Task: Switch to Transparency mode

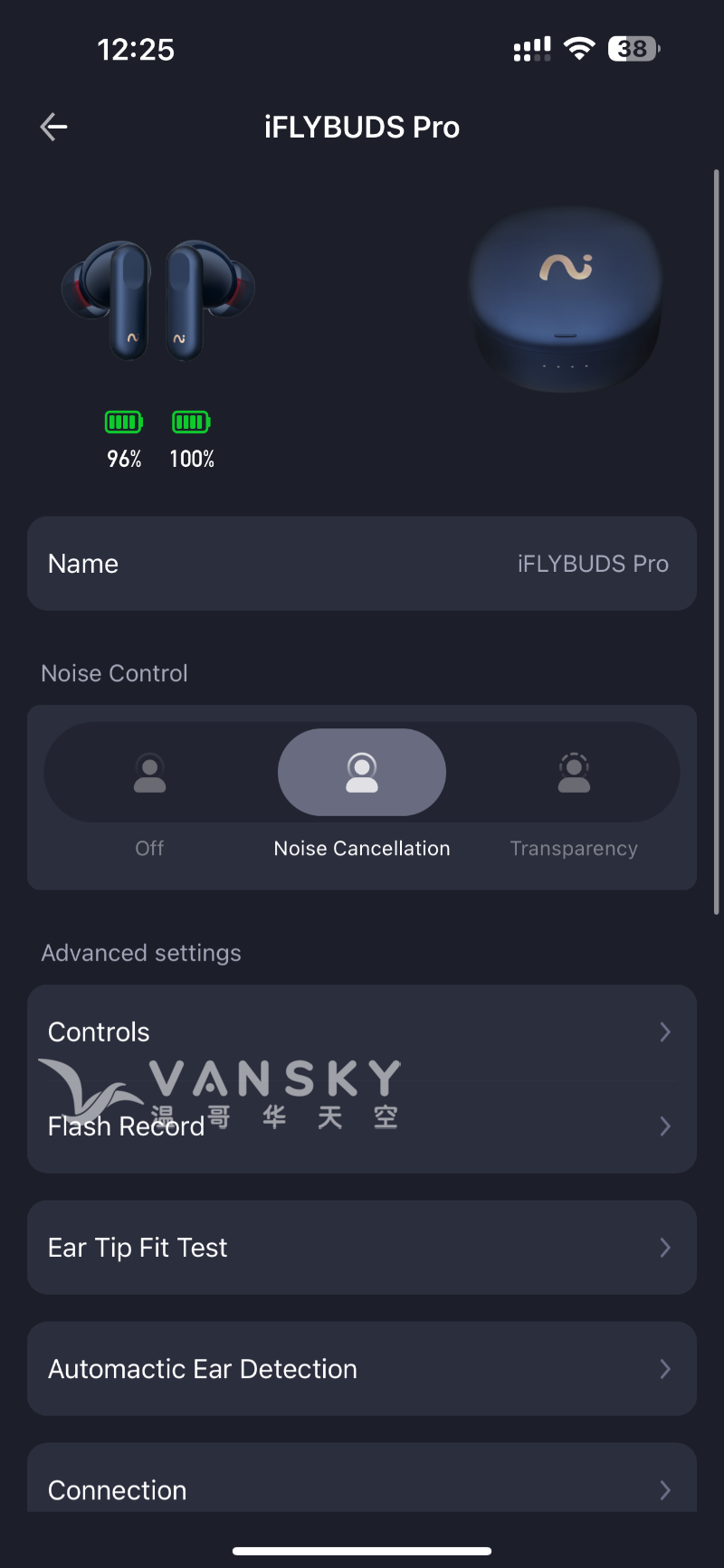Action: [x=574, y=774]
